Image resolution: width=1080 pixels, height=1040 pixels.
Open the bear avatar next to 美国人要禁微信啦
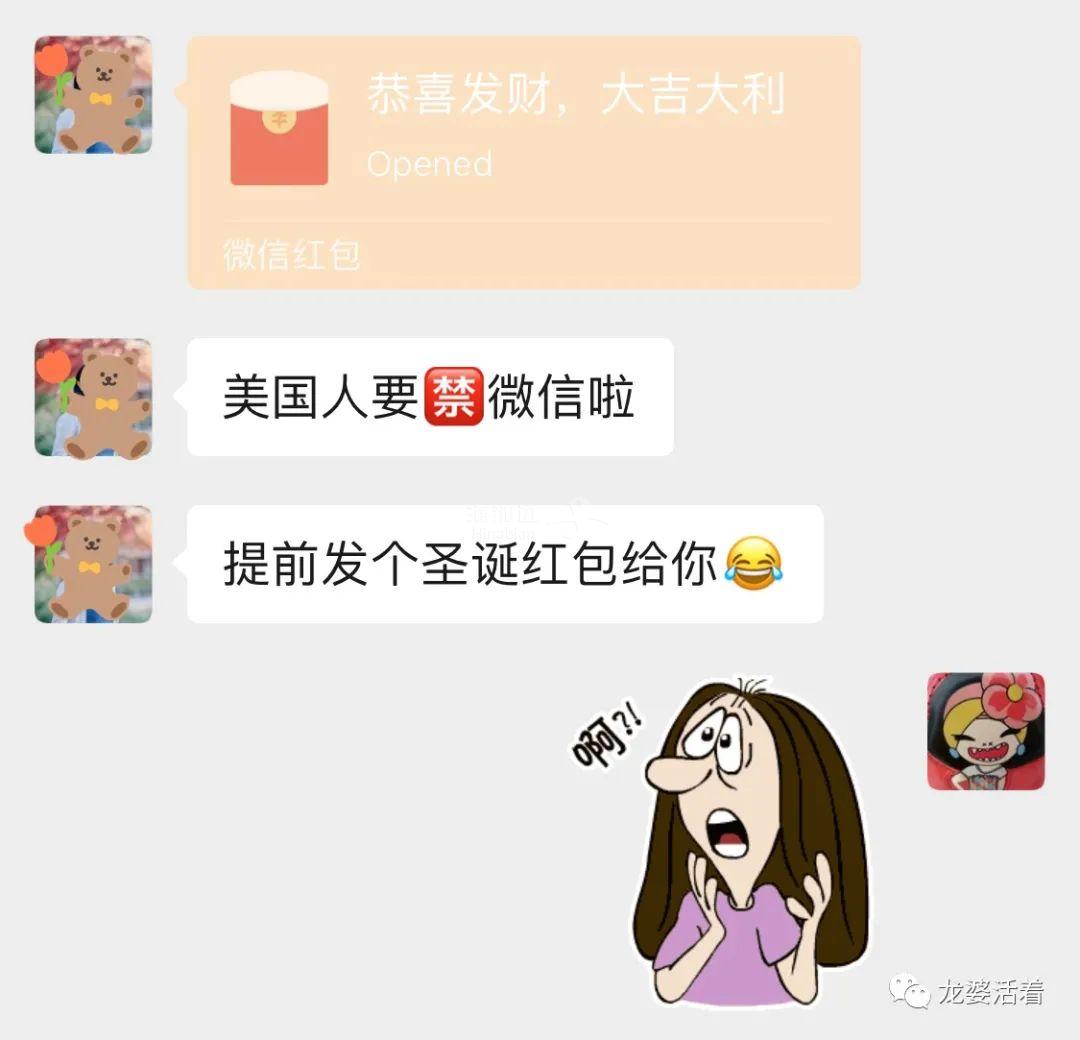(x=93, y=397)
